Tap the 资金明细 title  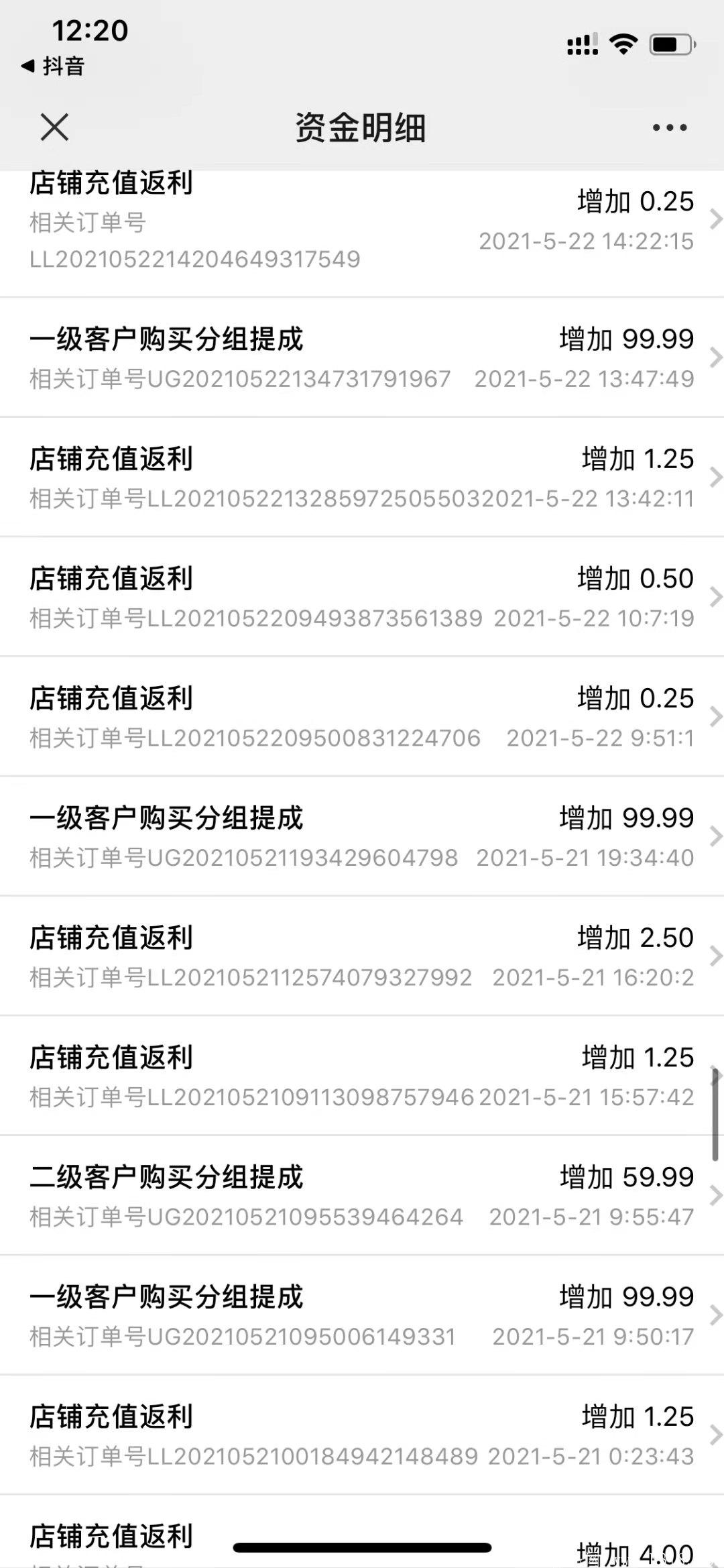pos(362,127)
